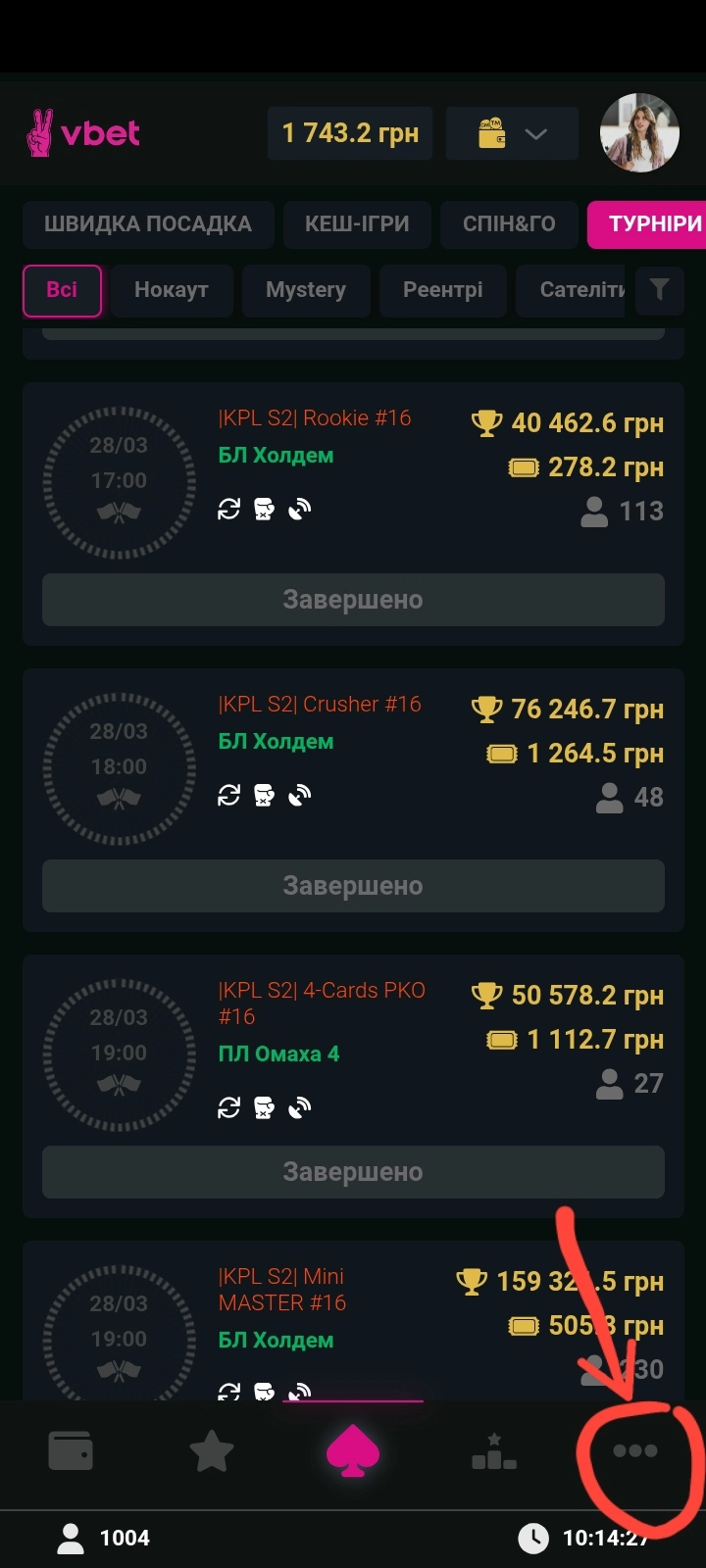
Task: Switch to СПІН&ГО tab
Action: point(509,224)
